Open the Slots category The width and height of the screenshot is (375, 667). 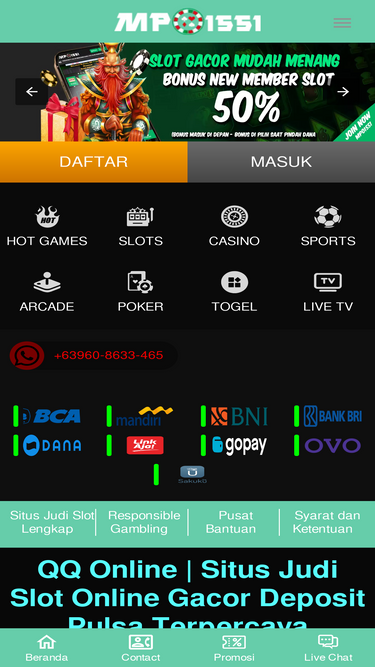141,226
